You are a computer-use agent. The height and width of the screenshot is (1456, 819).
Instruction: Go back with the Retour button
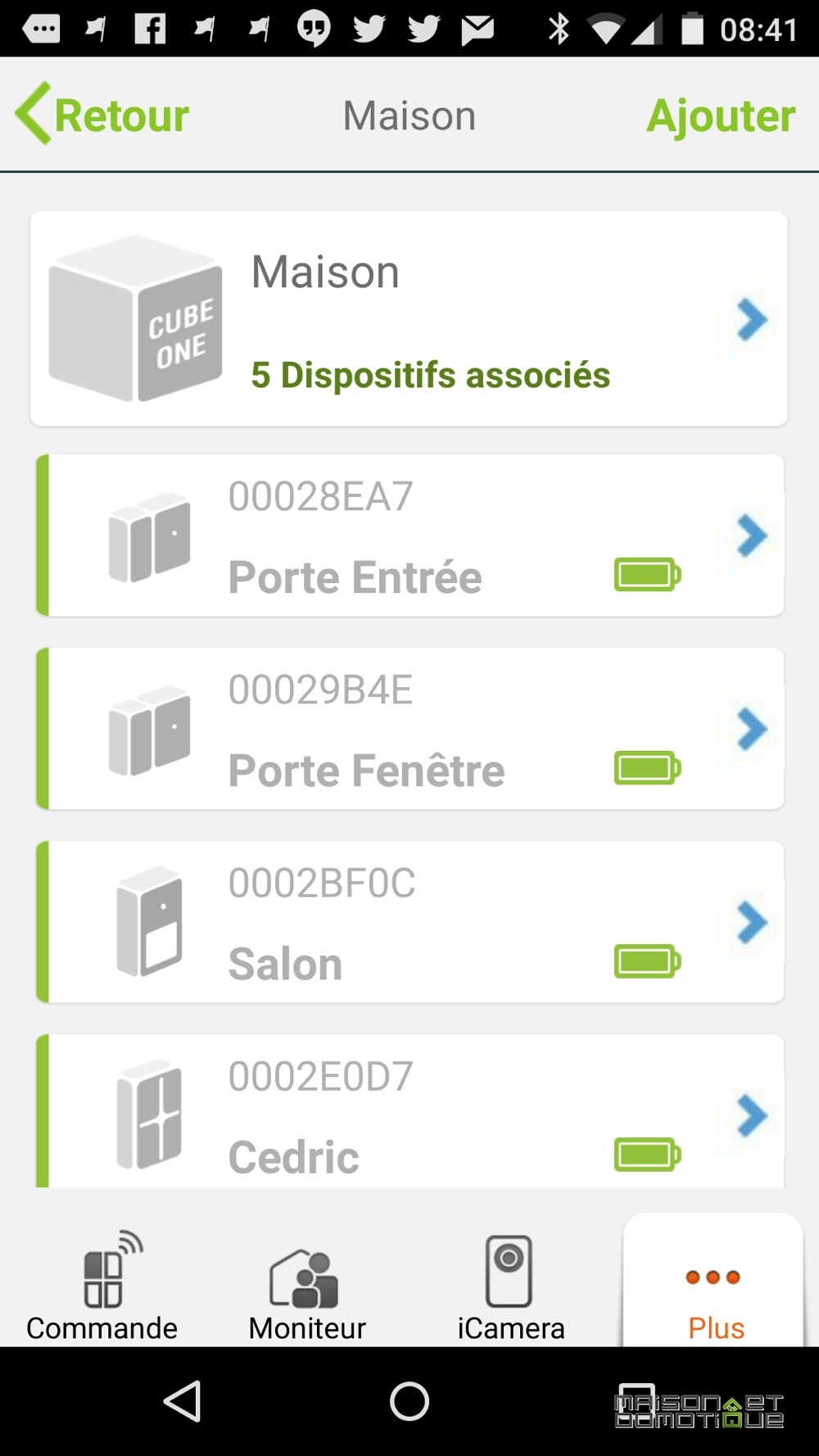pyautogui.click(x=102, y=115)
